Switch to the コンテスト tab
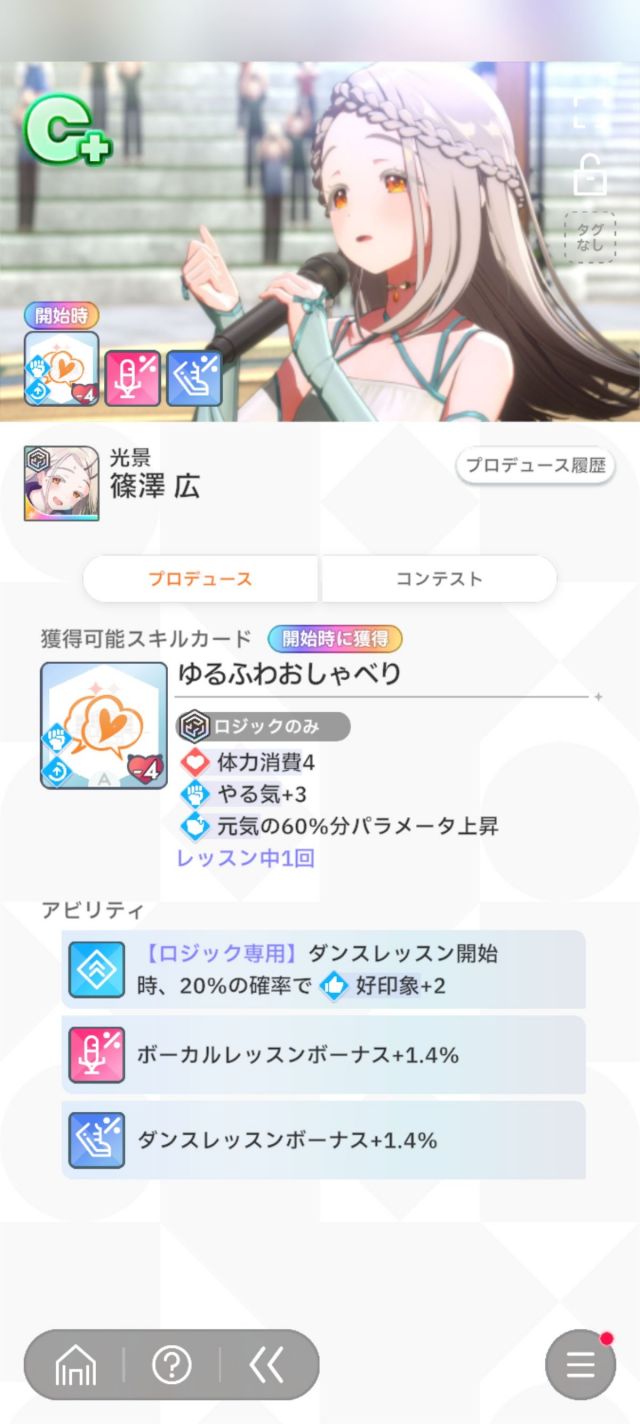 tap(438, 579)
